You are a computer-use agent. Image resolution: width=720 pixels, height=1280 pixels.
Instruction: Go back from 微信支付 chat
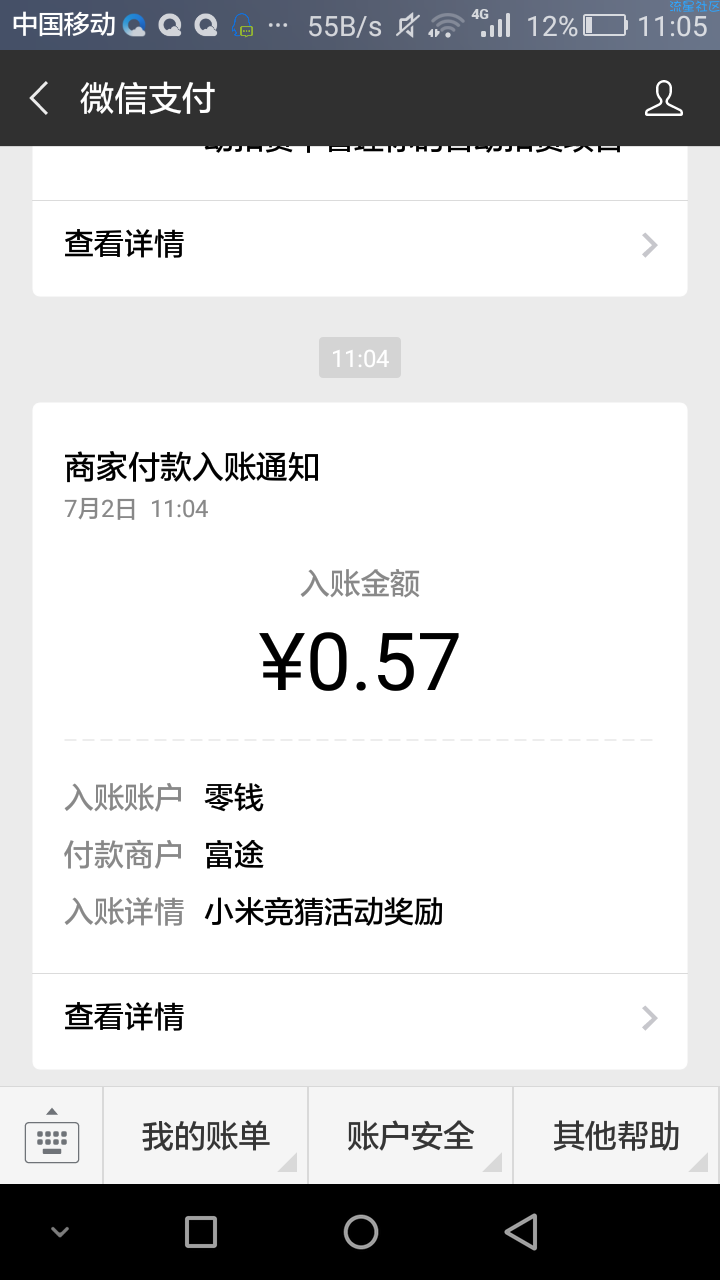(x=39, y=99)
